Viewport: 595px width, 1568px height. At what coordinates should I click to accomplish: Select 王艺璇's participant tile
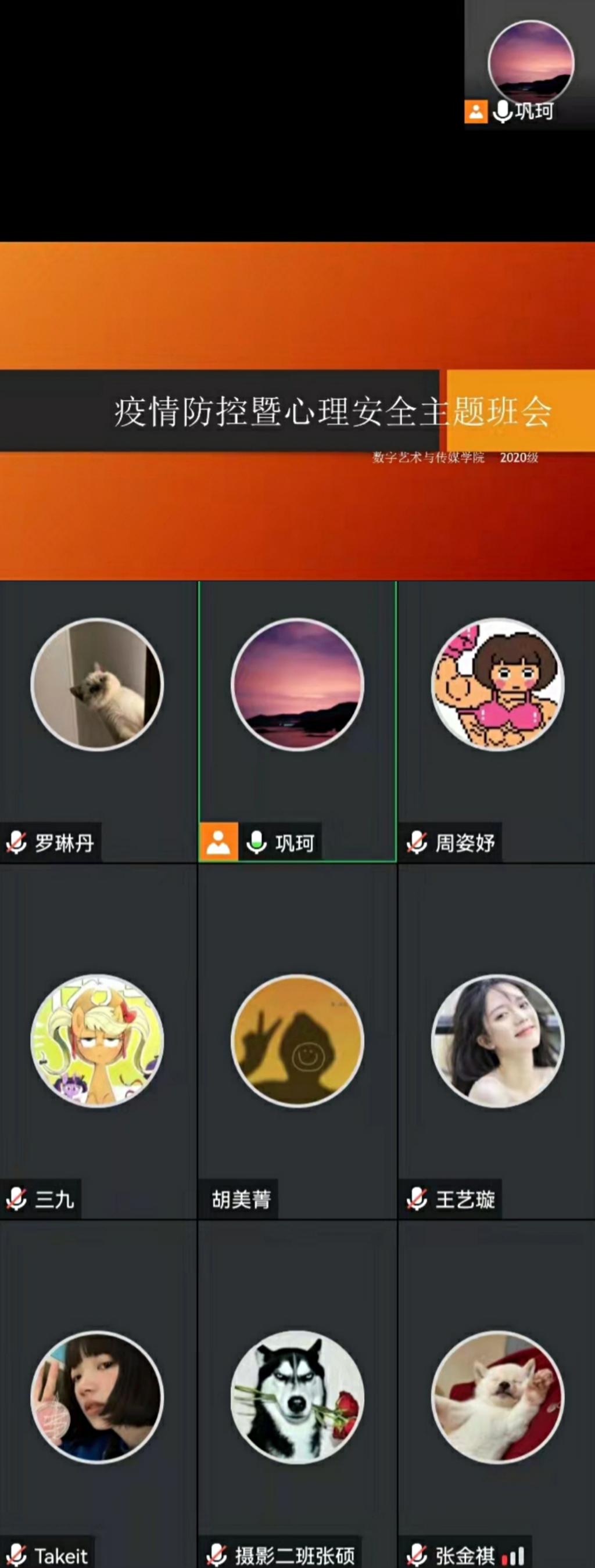tap(497, 1041)
